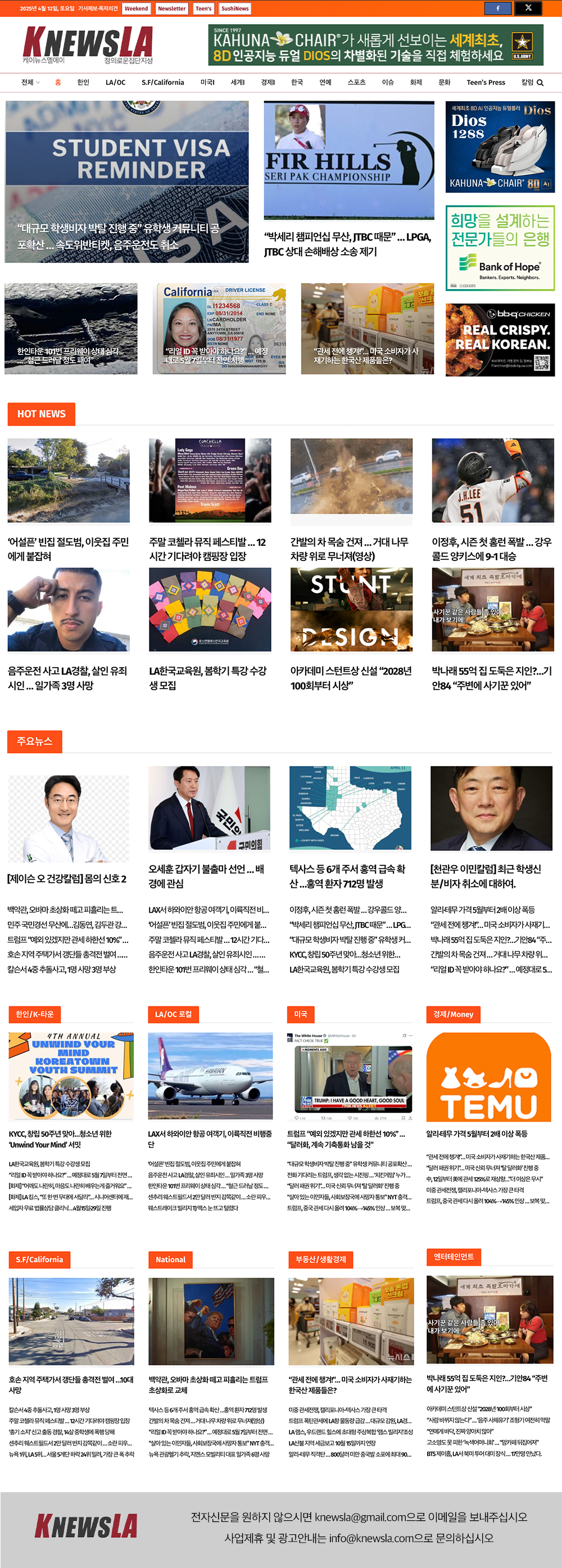The width and height of the screenshot is (562, 1568).
Task: Open the SushiNews button
Action: [x=234, y=8]
